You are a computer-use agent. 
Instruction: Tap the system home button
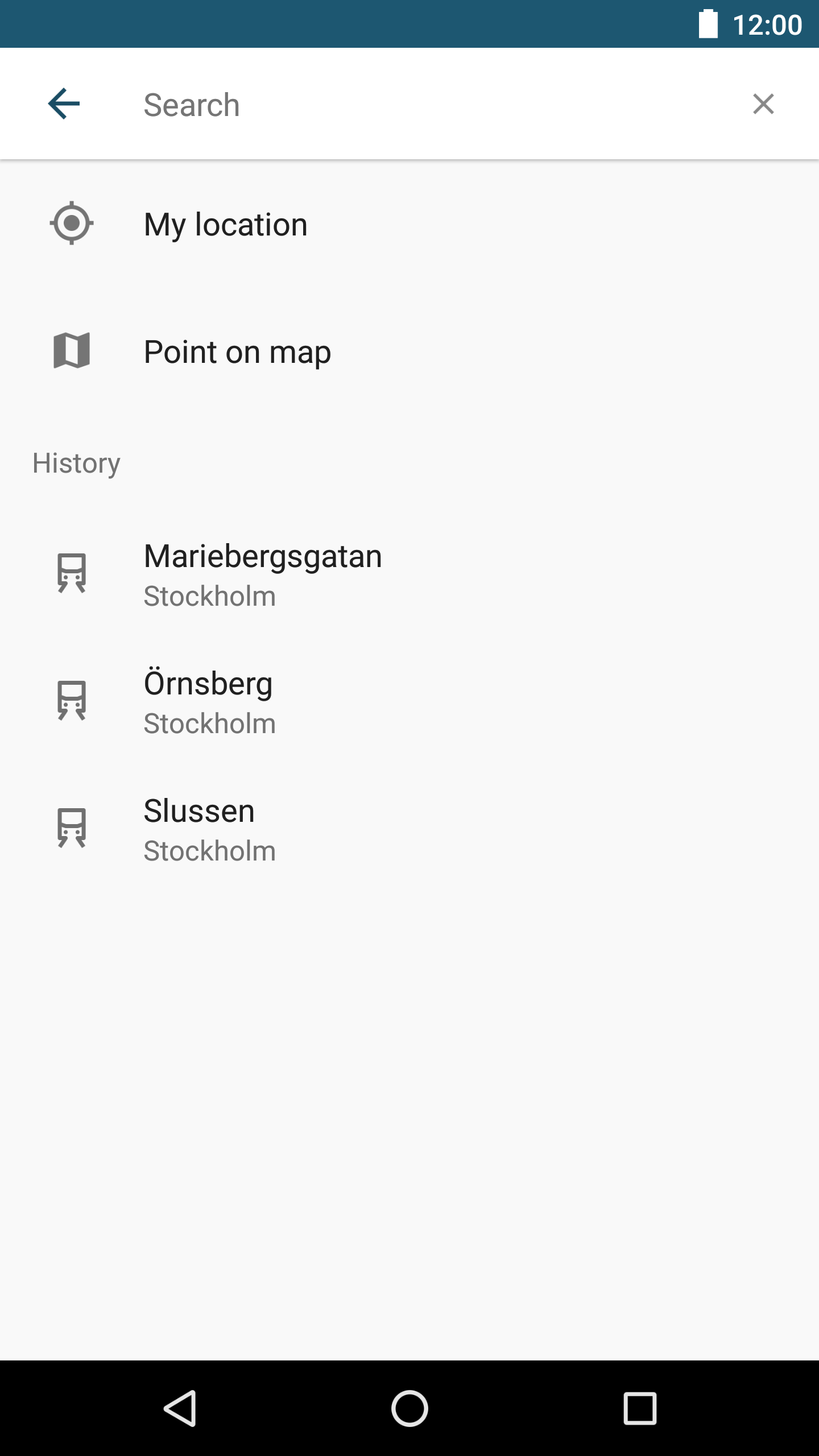[409, 1408]
